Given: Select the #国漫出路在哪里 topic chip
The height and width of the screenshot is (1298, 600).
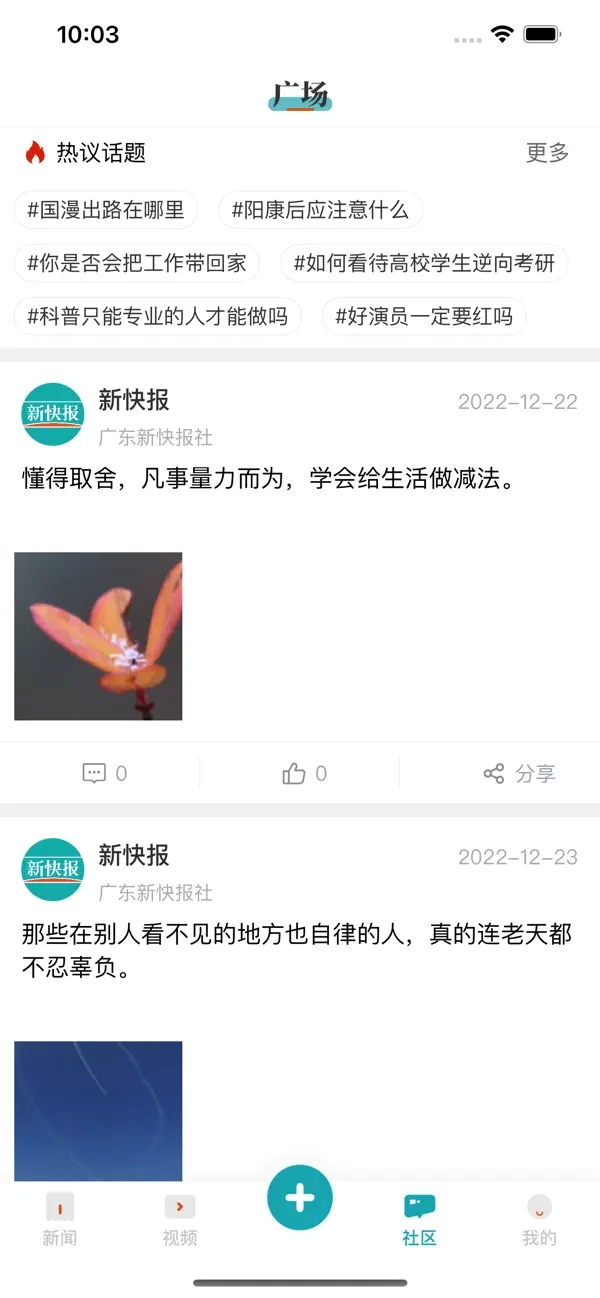Looking at the screenshot, I should pos(106,210).
